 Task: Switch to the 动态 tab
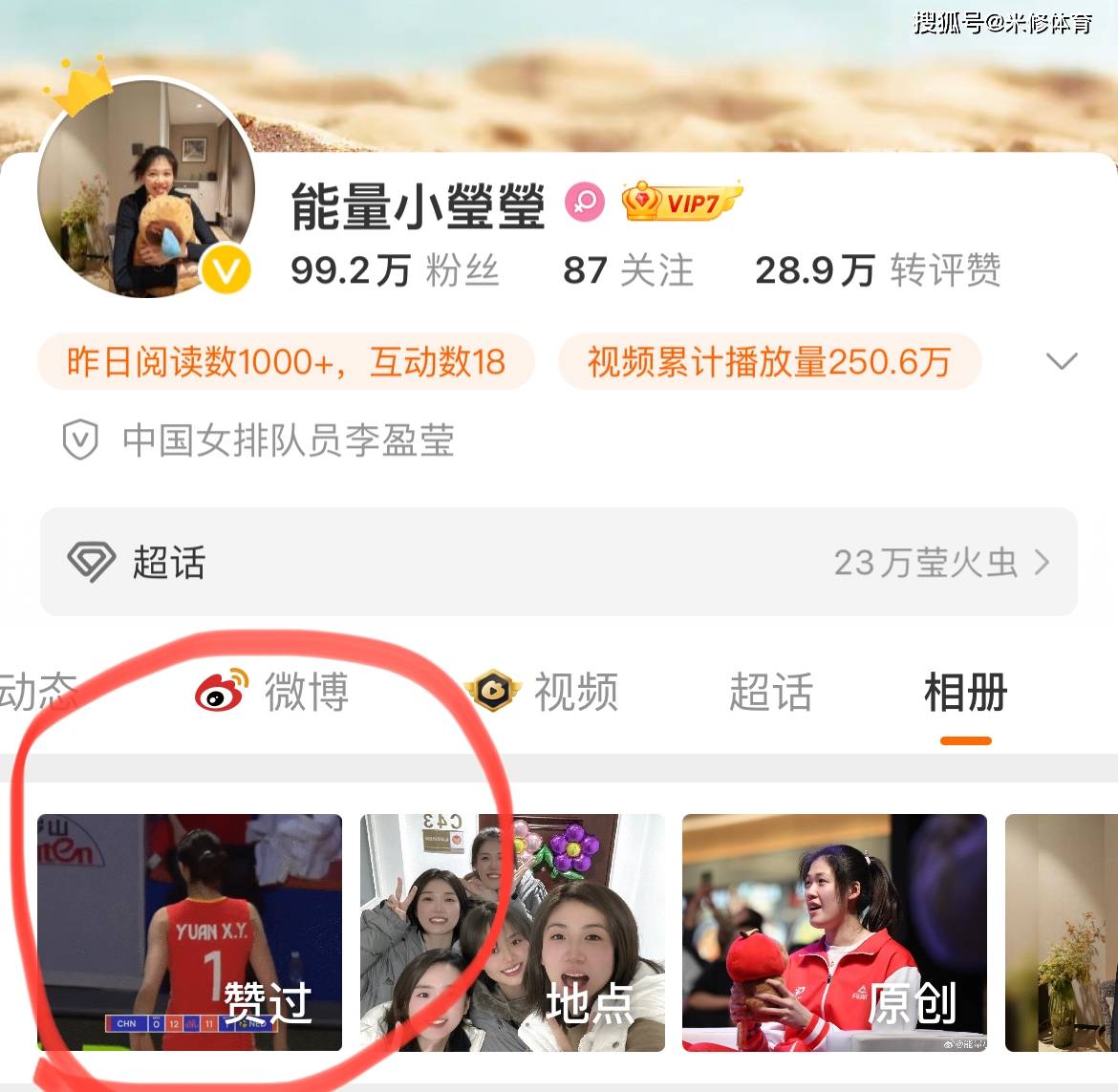[x=36, y=692]
